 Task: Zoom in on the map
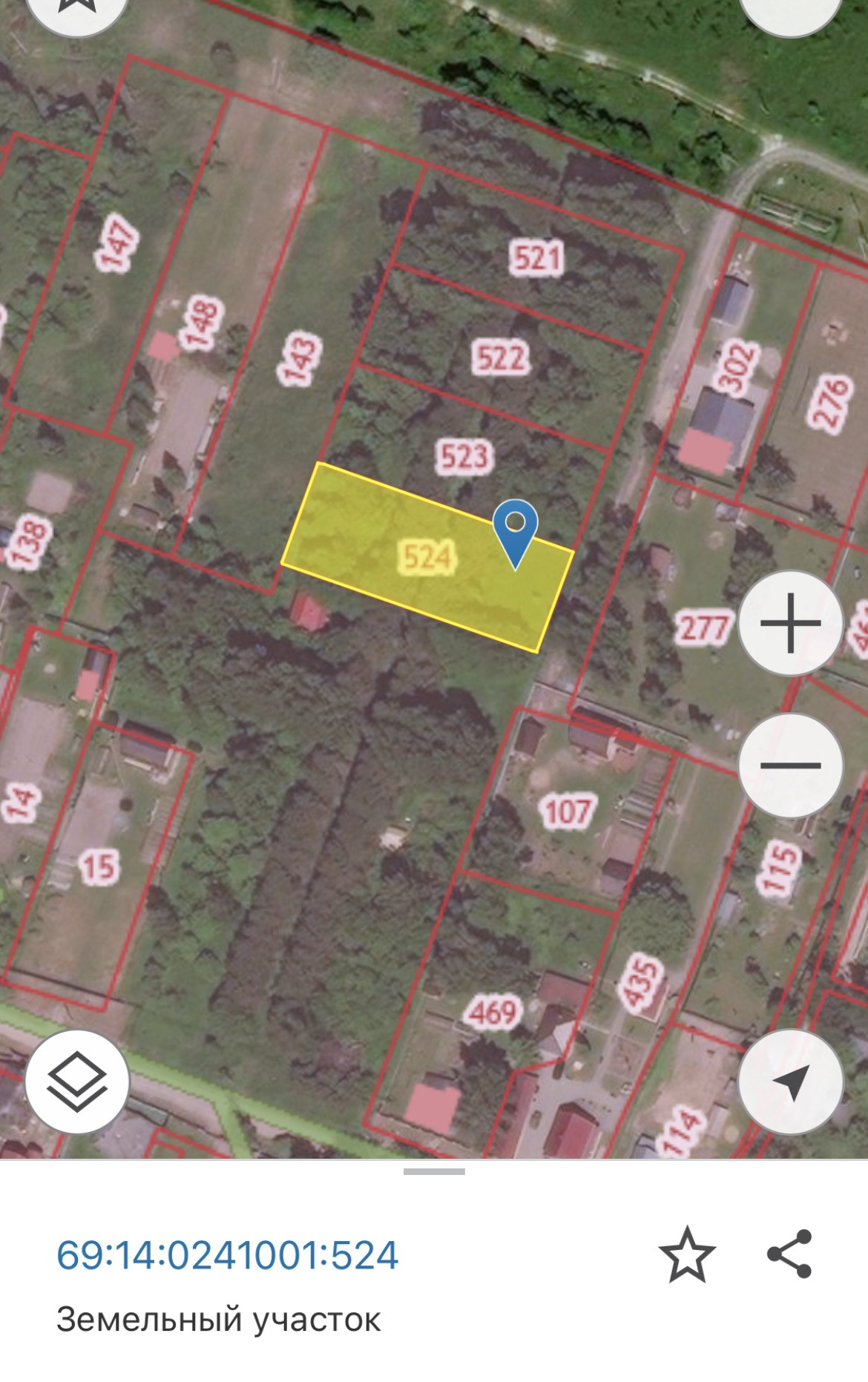click(x=790, y=622)
